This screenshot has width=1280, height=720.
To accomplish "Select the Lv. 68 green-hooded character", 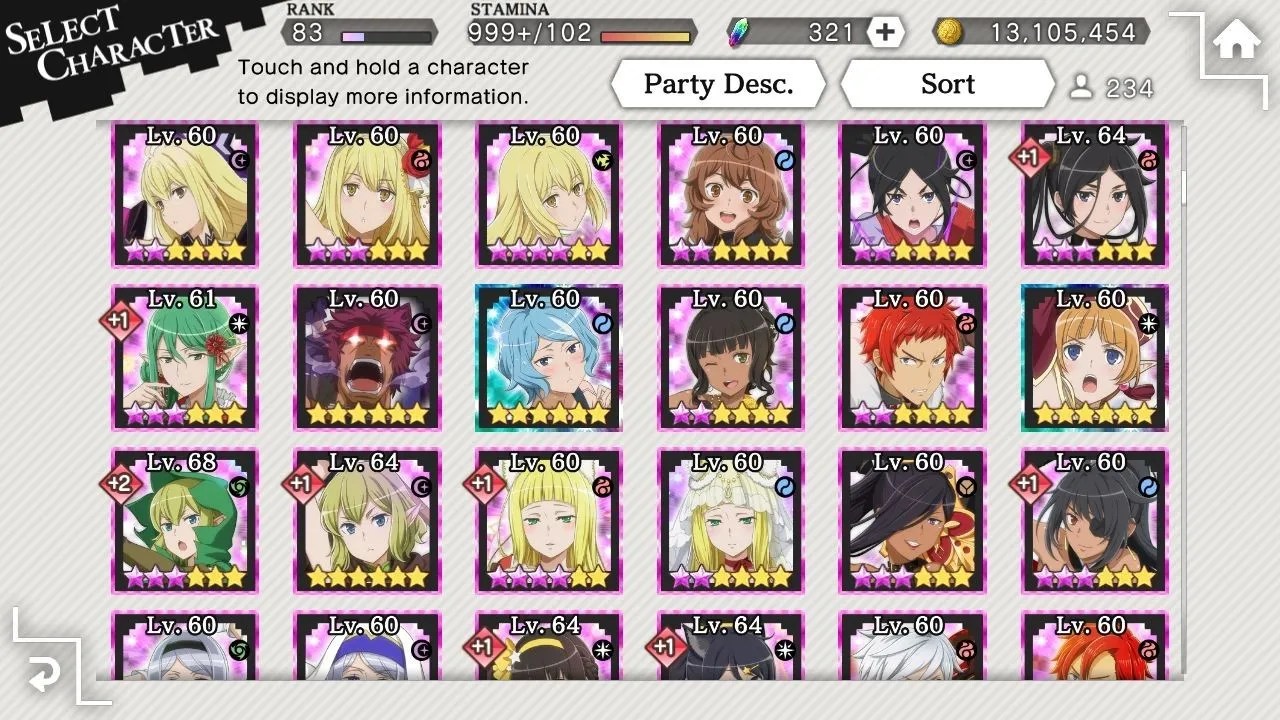I will 184,520.
